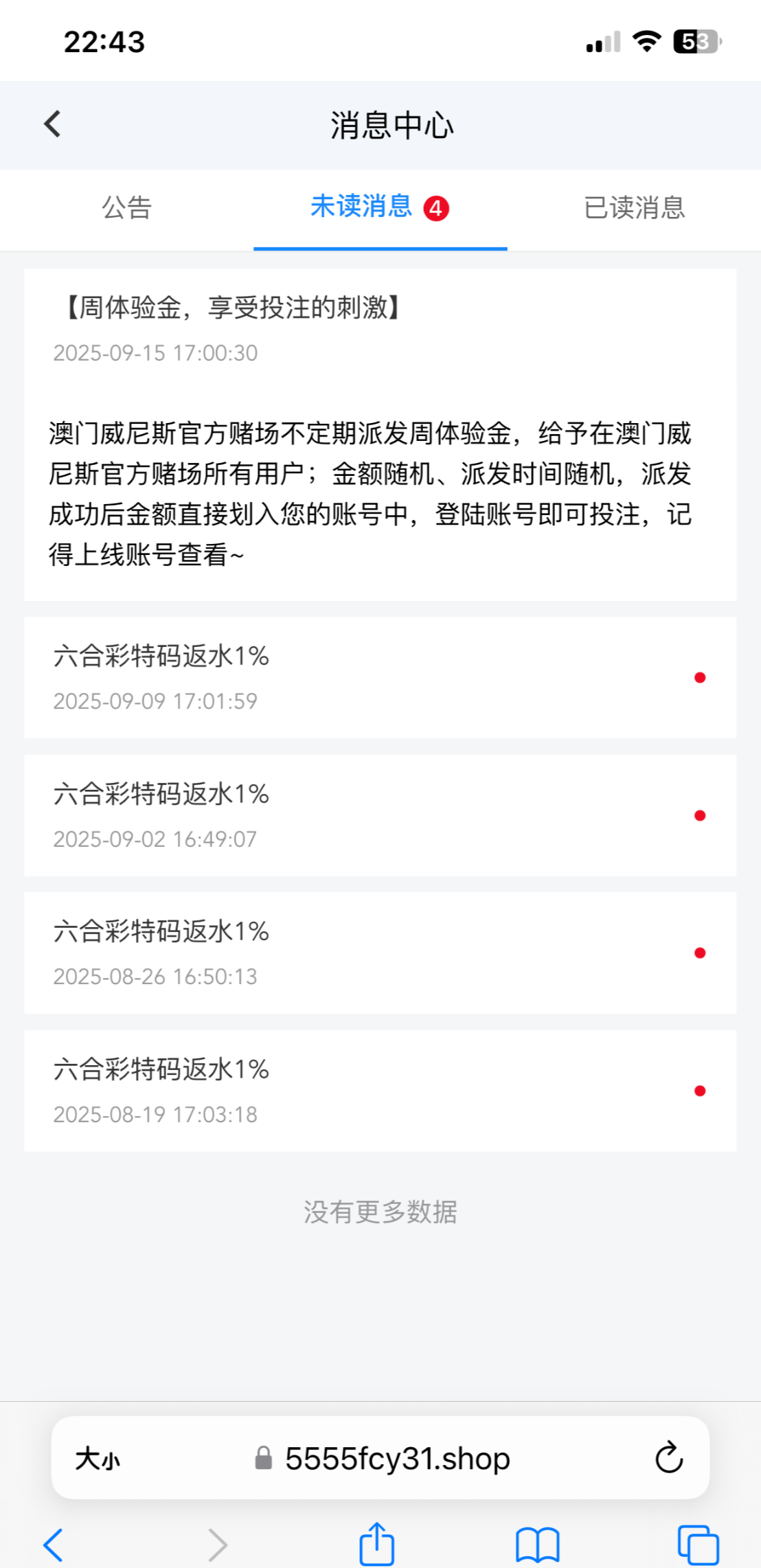Read the 六合彩特码返水1% message from 2025-09-02

[380, 815]
